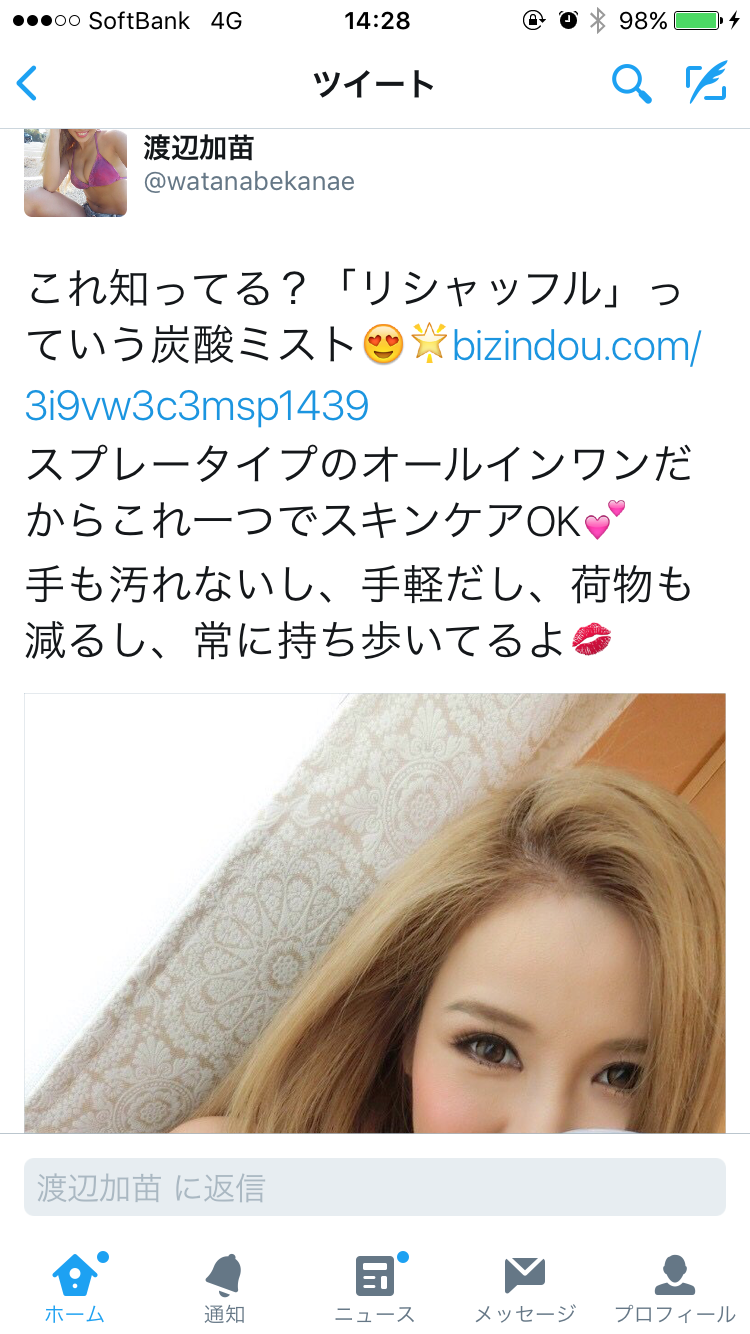View the attached tweet photo
Viewport: 750px width, 1334px height.
(x=375, y=912)
